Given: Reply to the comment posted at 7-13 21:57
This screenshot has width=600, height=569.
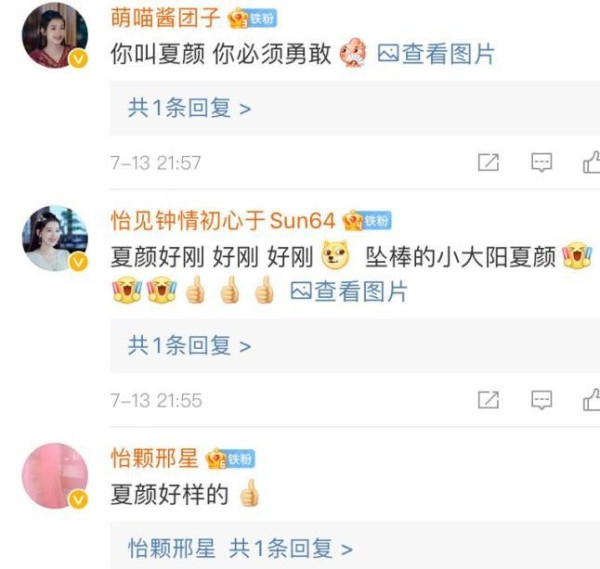Looking at the screenshot, I should [541, 162].
